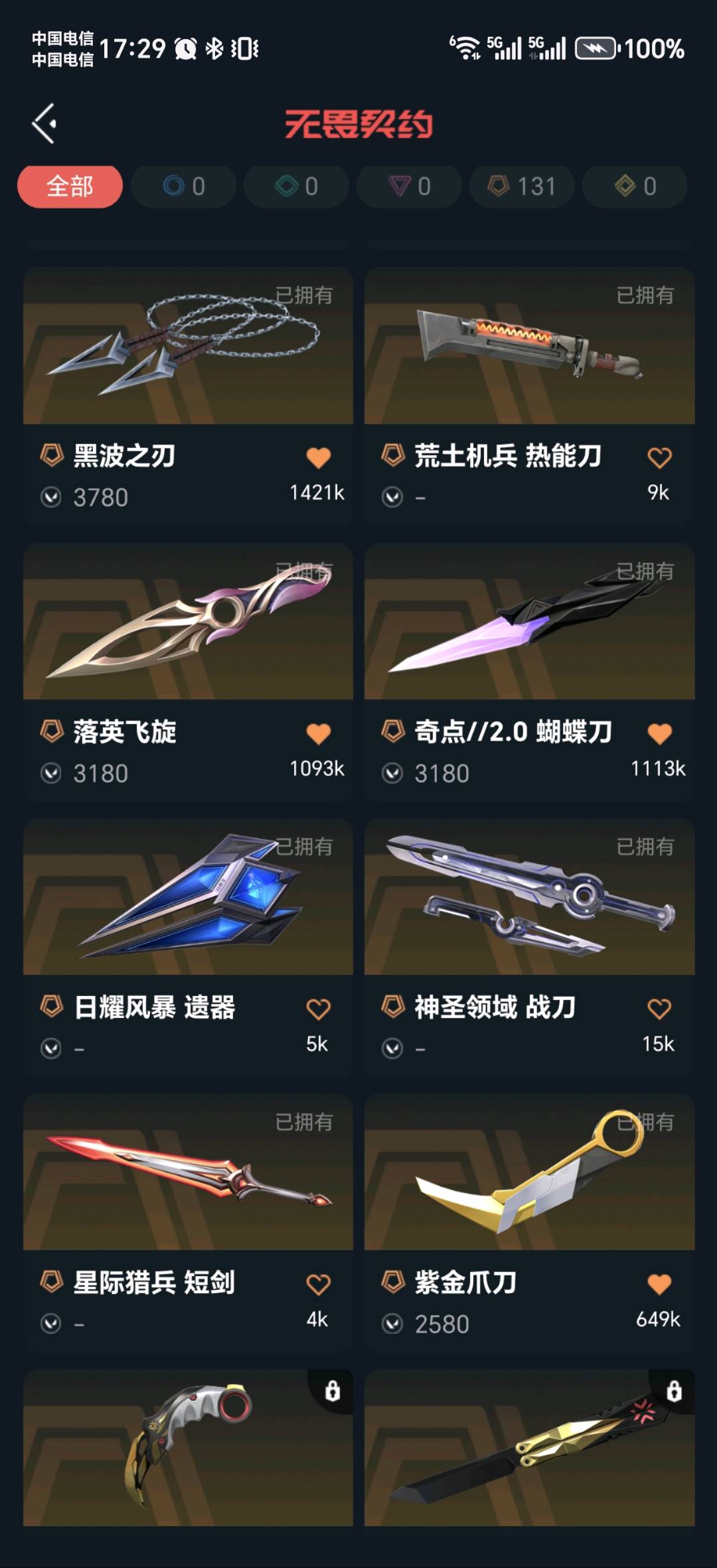
Task: Switch to the 131 orange tier filter
Action: 522,186
